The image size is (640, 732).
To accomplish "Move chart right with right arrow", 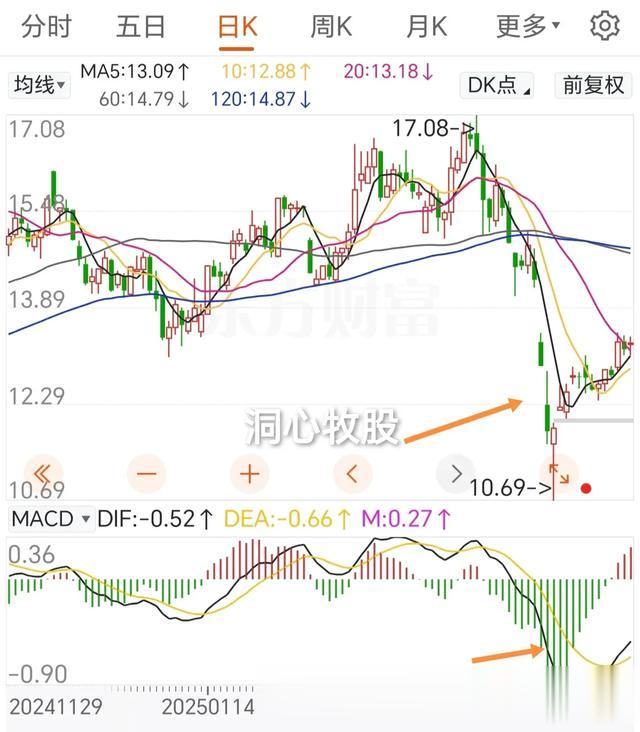I will point(456,474).
